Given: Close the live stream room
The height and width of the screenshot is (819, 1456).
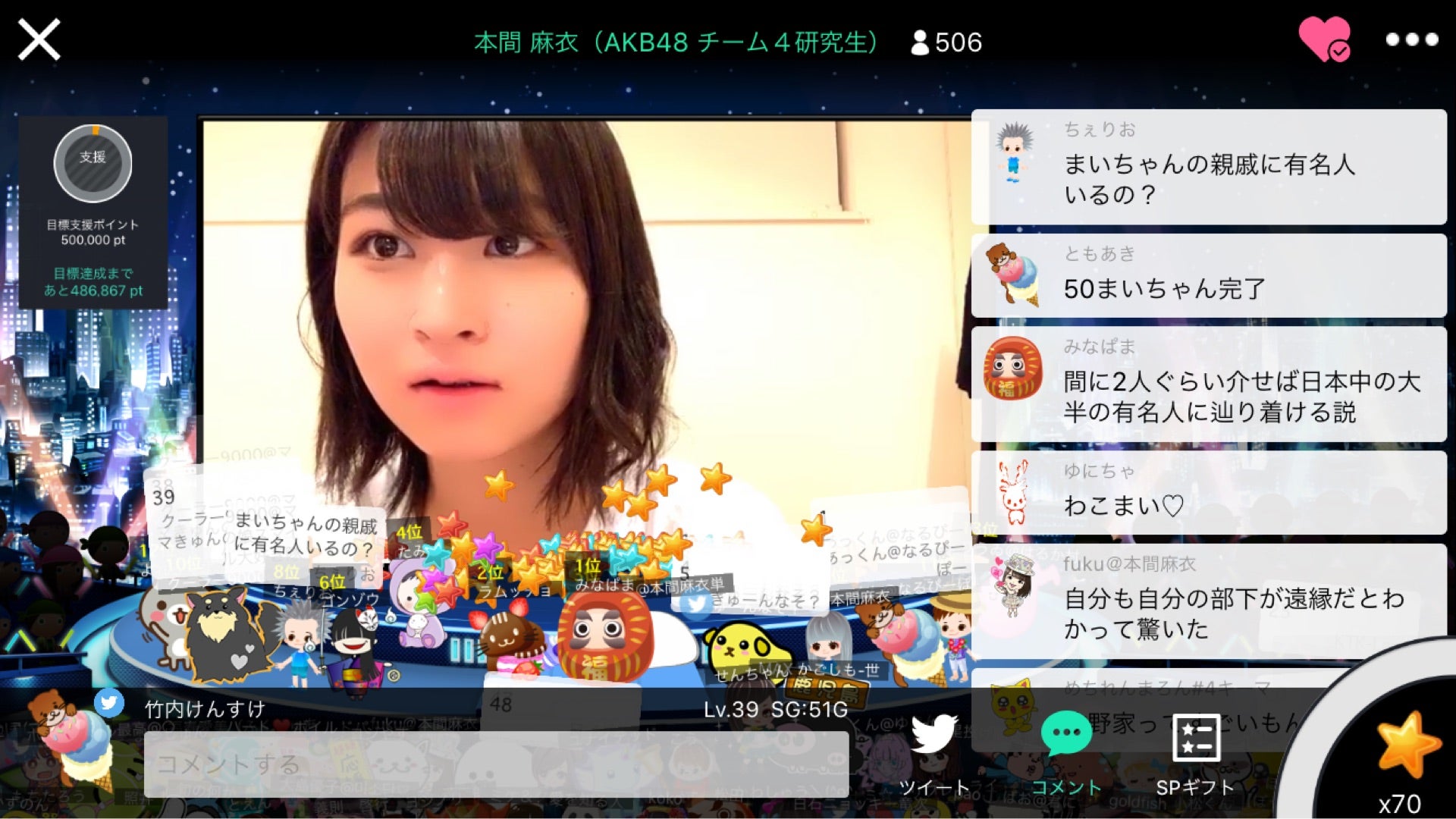Looking at the screenshot, I should [39, 39].
